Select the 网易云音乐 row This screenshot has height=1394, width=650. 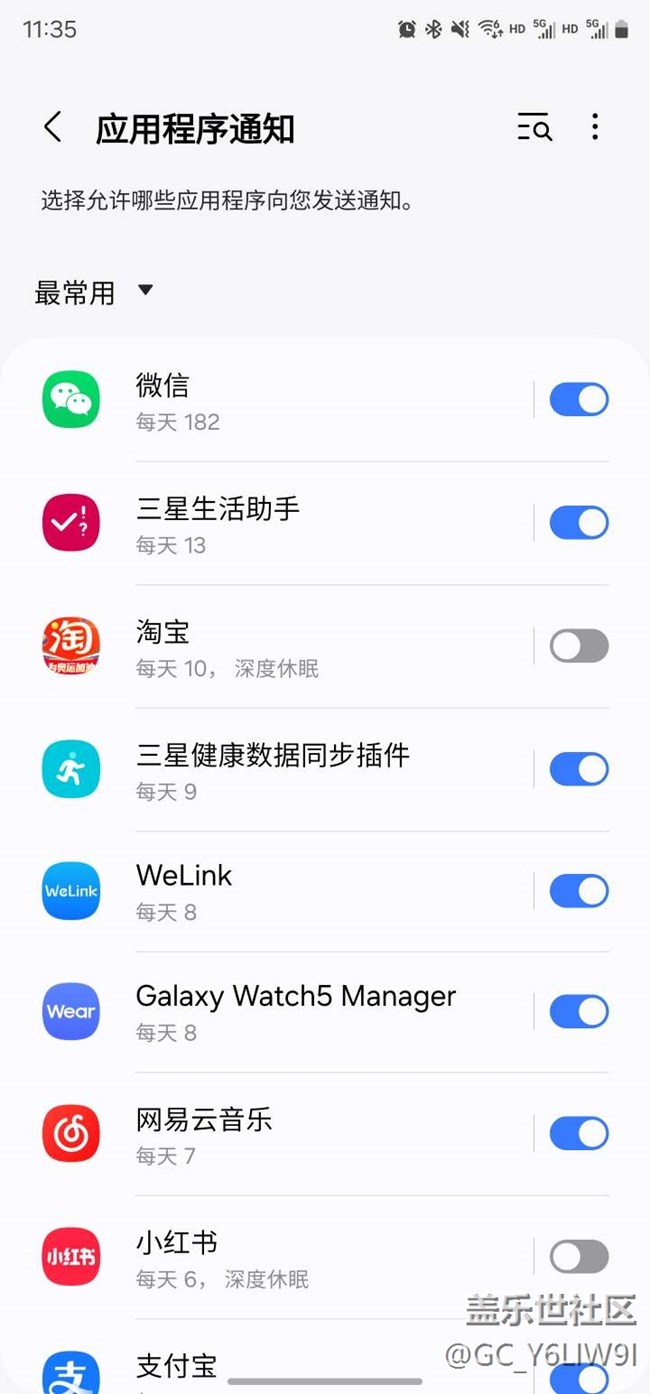click(280, 1134)
